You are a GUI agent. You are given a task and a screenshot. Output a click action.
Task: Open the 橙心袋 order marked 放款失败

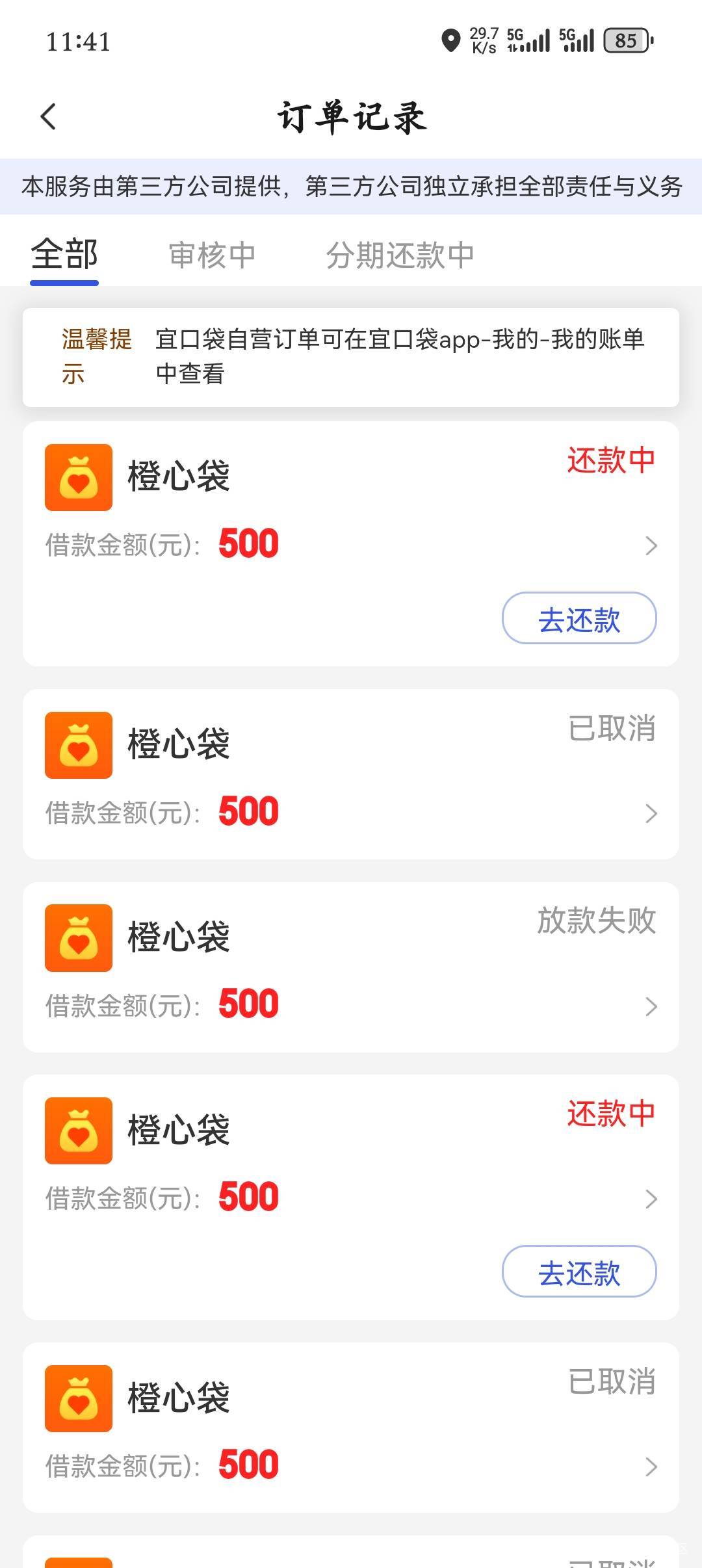coord(351,967)
